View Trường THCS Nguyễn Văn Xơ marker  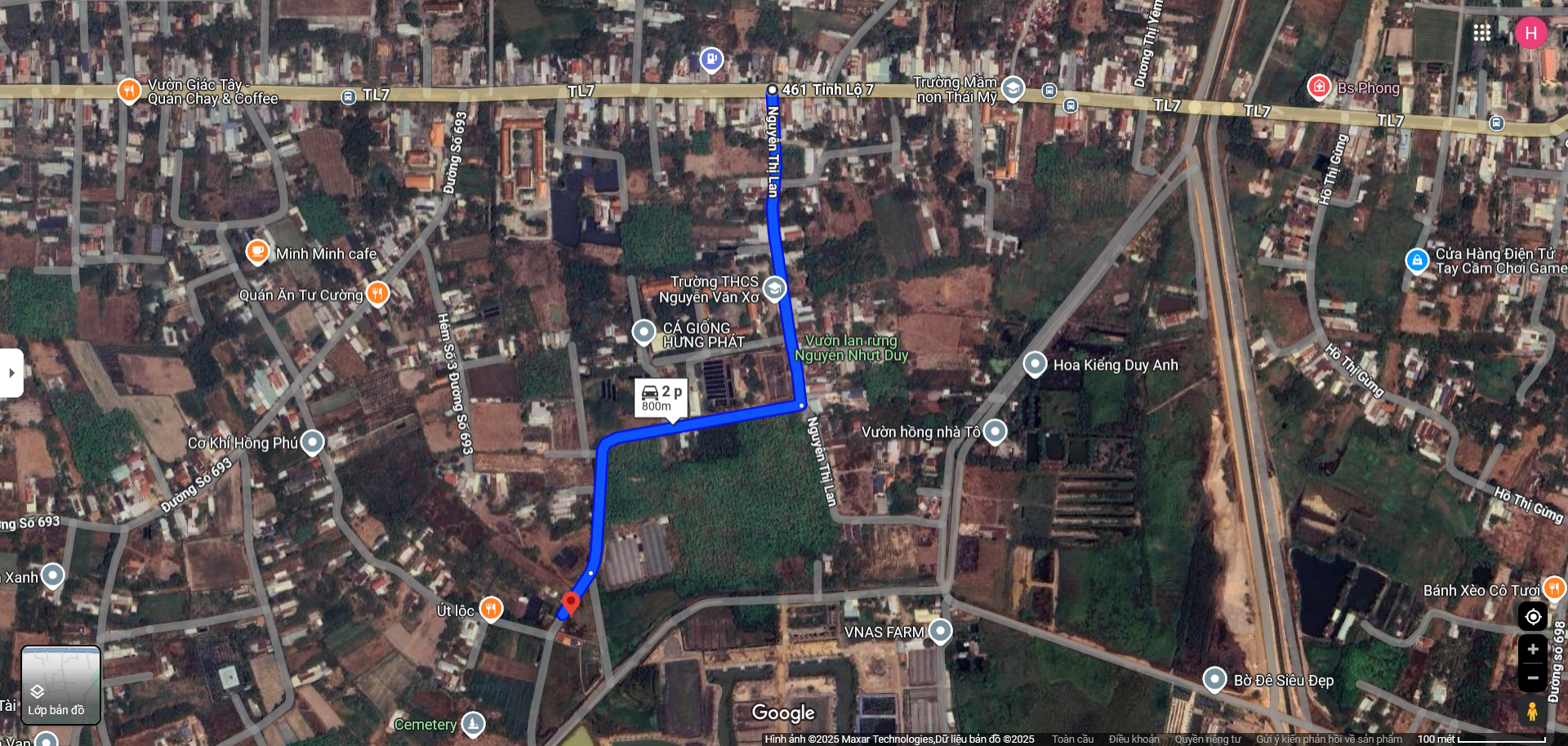point(774,287)
